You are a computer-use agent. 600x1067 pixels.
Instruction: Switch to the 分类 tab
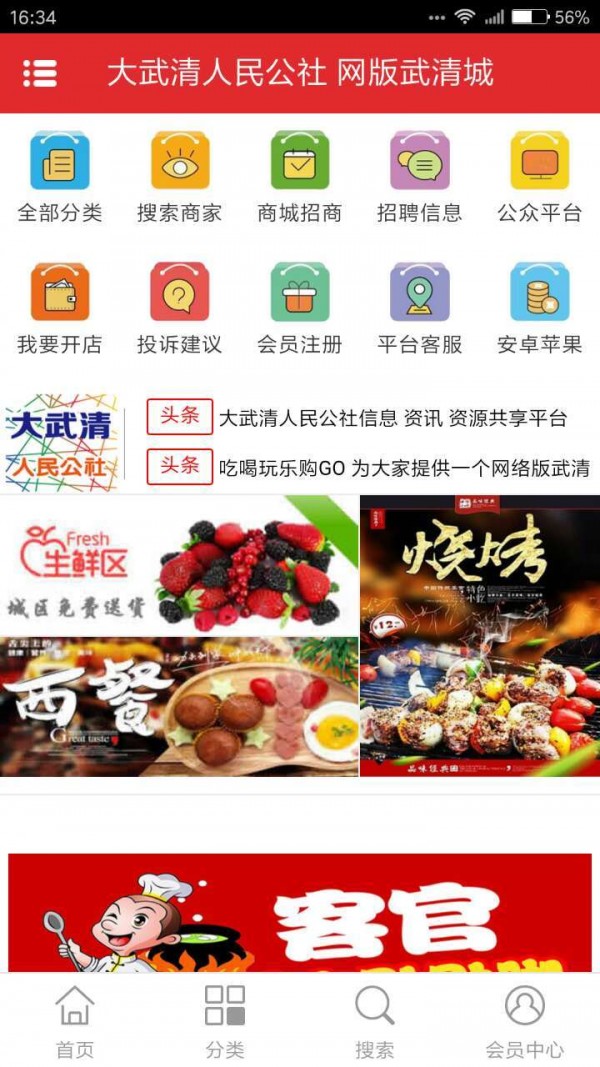tap(225, 1020)
